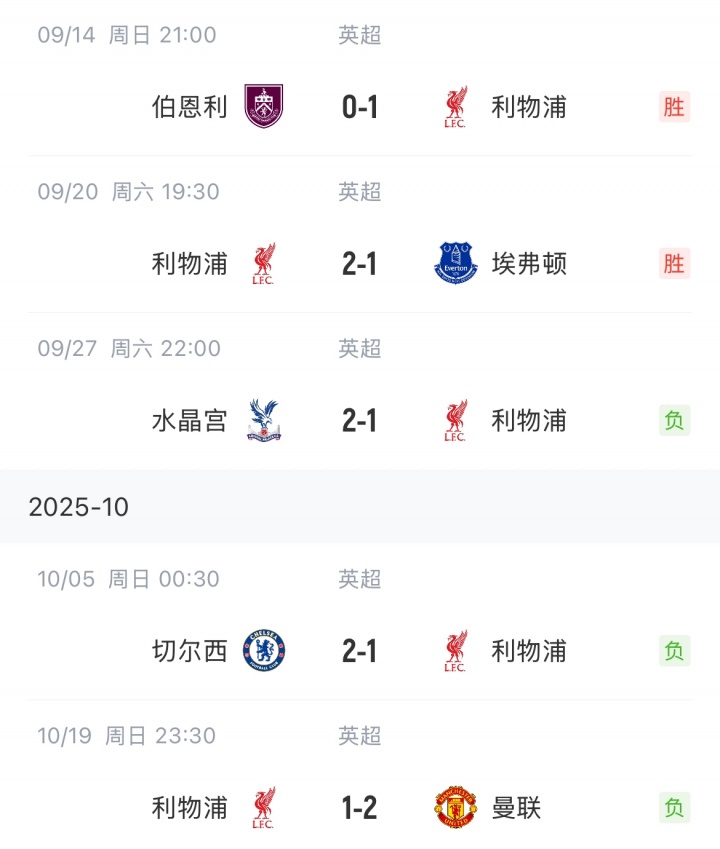Image resolution: width=720 pixels, height=849 pixels.
Task: Select the 切尔西 vs 利物浦 match row
Action: (x=360, y=651)
